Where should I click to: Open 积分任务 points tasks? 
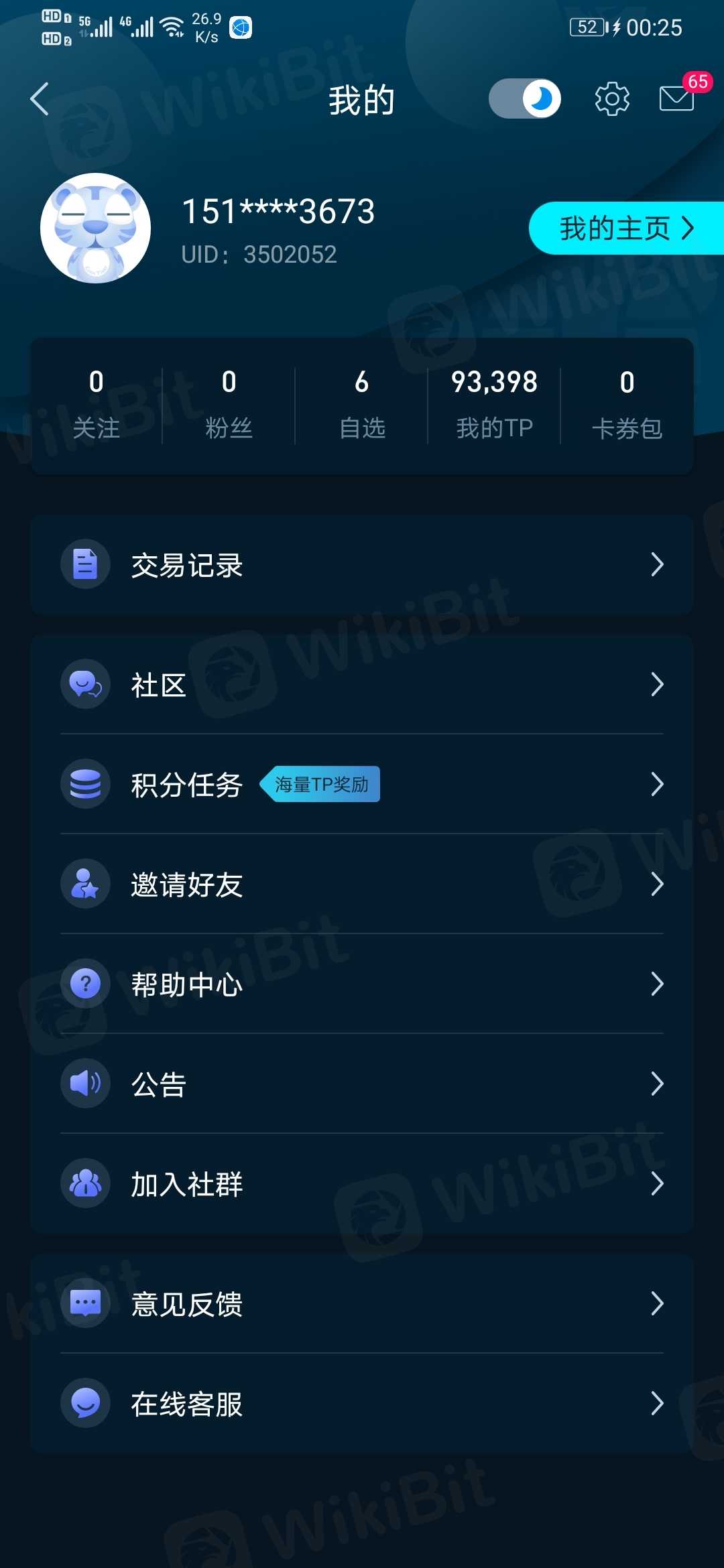362,784
